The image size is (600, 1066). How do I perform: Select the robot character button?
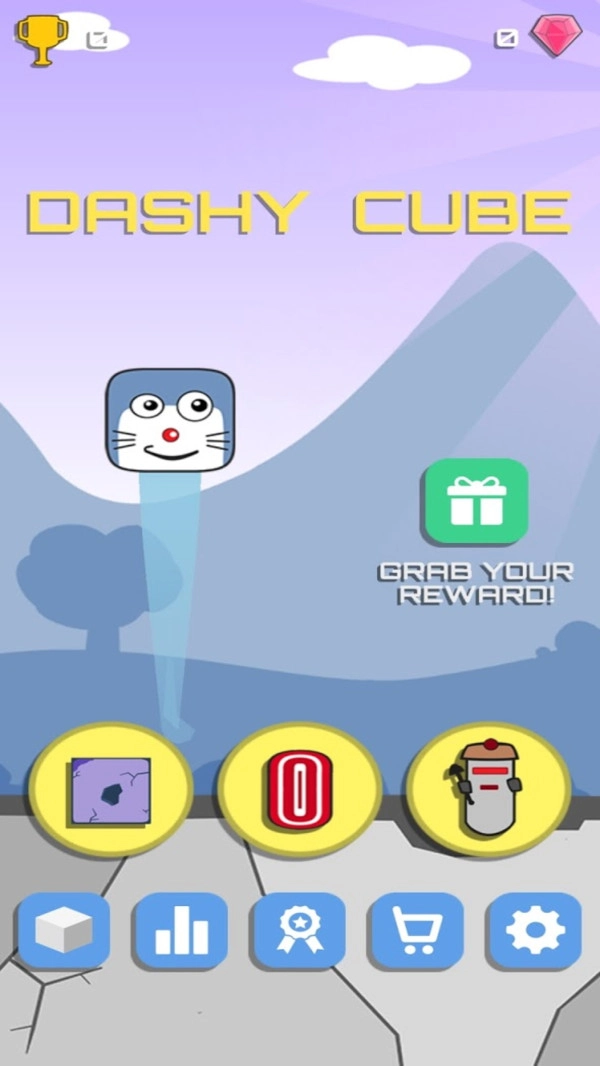coord(489,789)
